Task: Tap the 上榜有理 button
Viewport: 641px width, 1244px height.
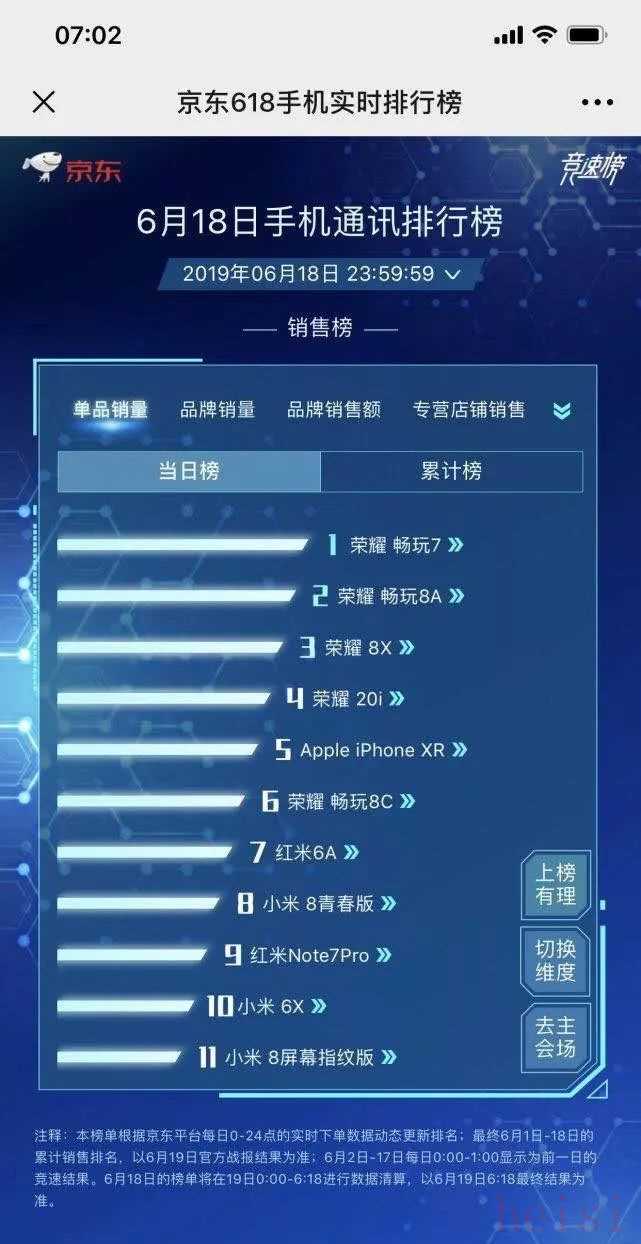Action: click(x=555, y=884)
